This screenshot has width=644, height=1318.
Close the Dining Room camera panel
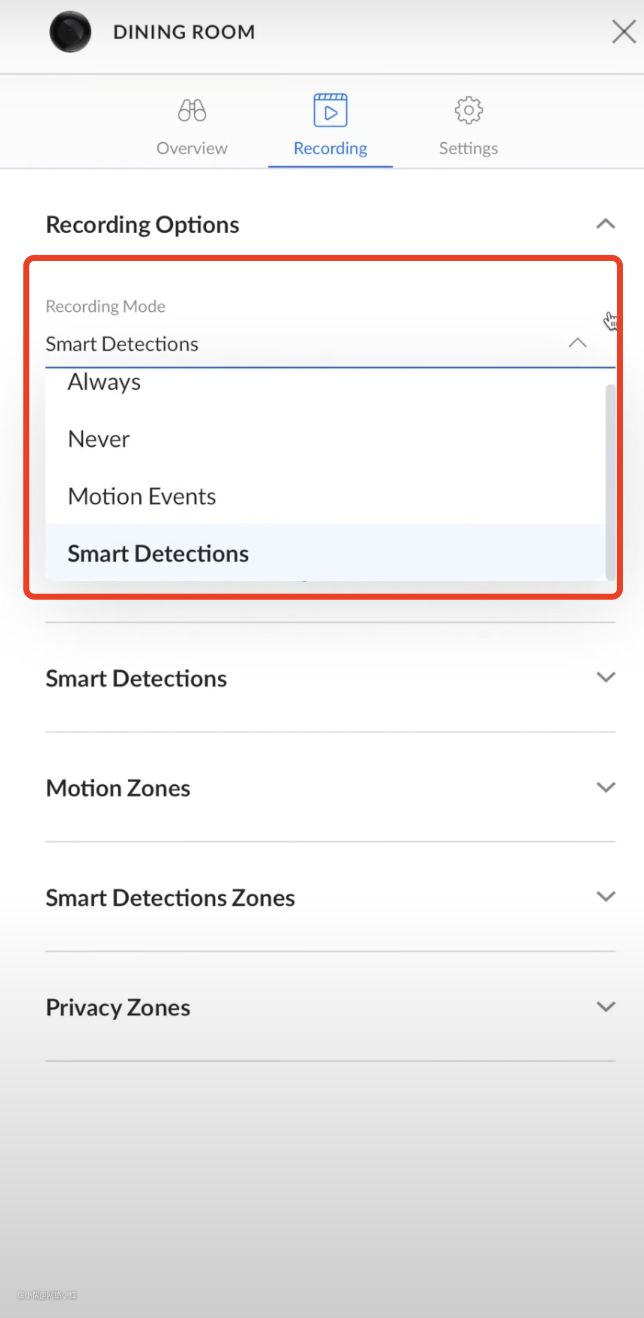tap(623, 32)
